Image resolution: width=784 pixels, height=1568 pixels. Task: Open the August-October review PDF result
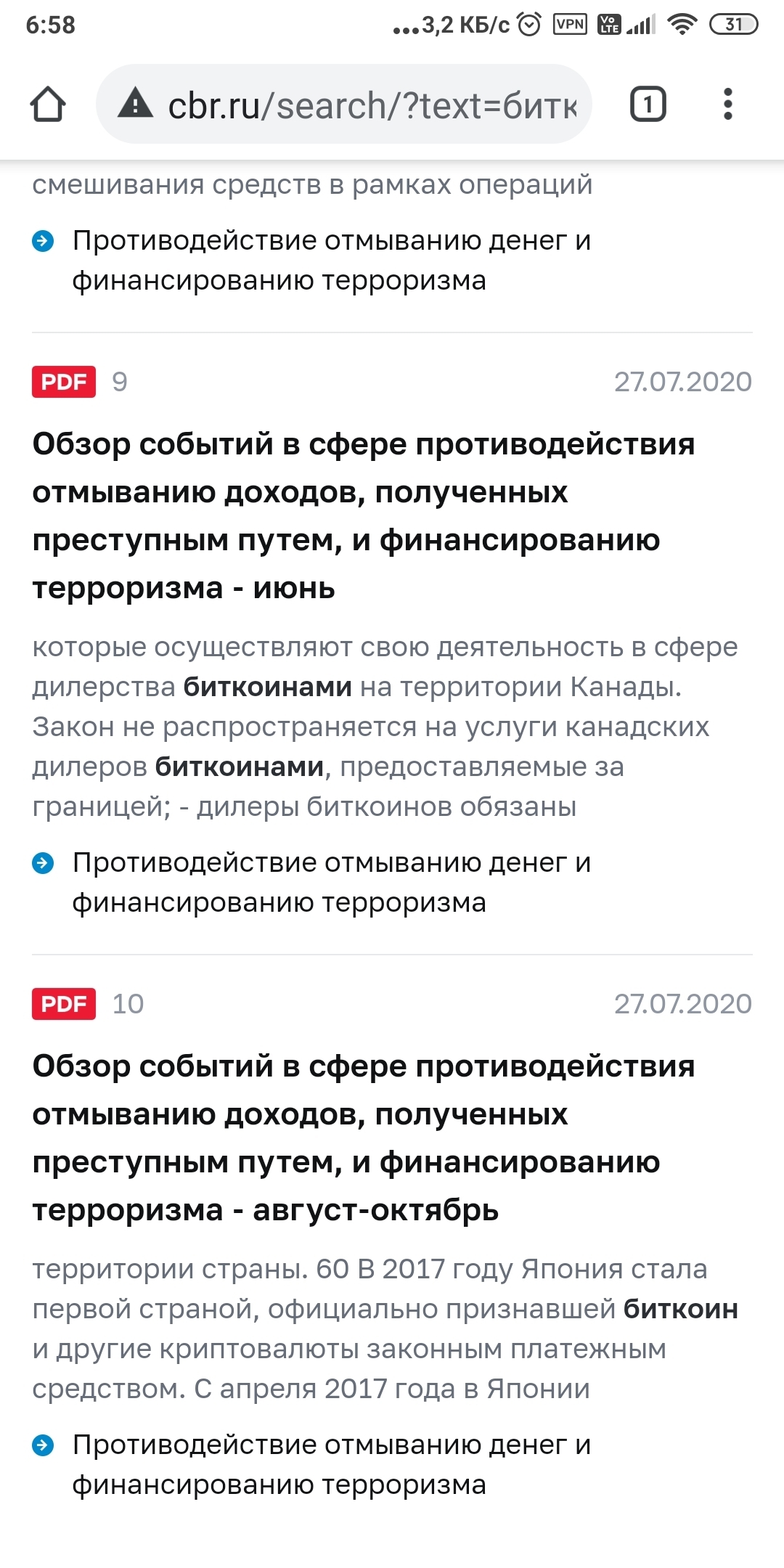[363, 1138]
